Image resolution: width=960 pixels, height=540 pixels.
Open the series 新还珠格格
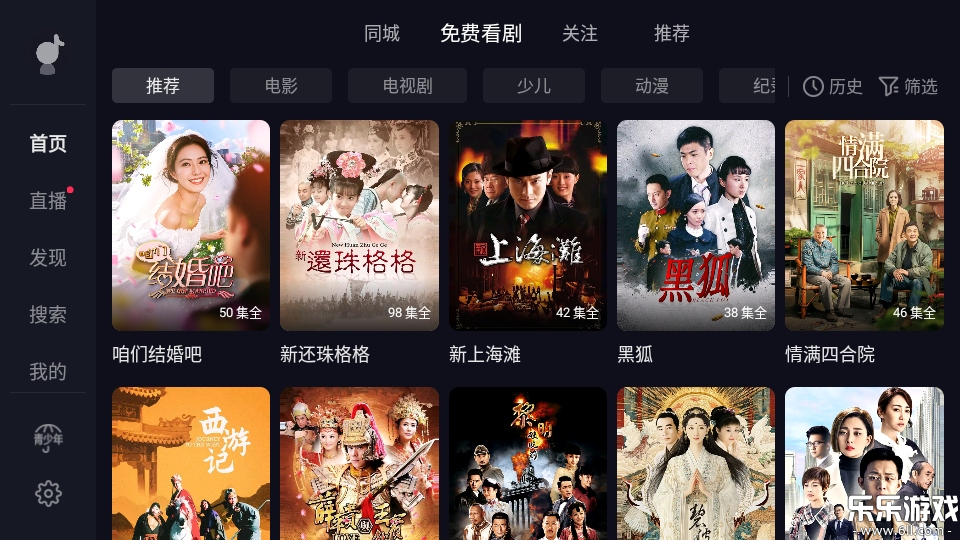(x=359, y=225)
